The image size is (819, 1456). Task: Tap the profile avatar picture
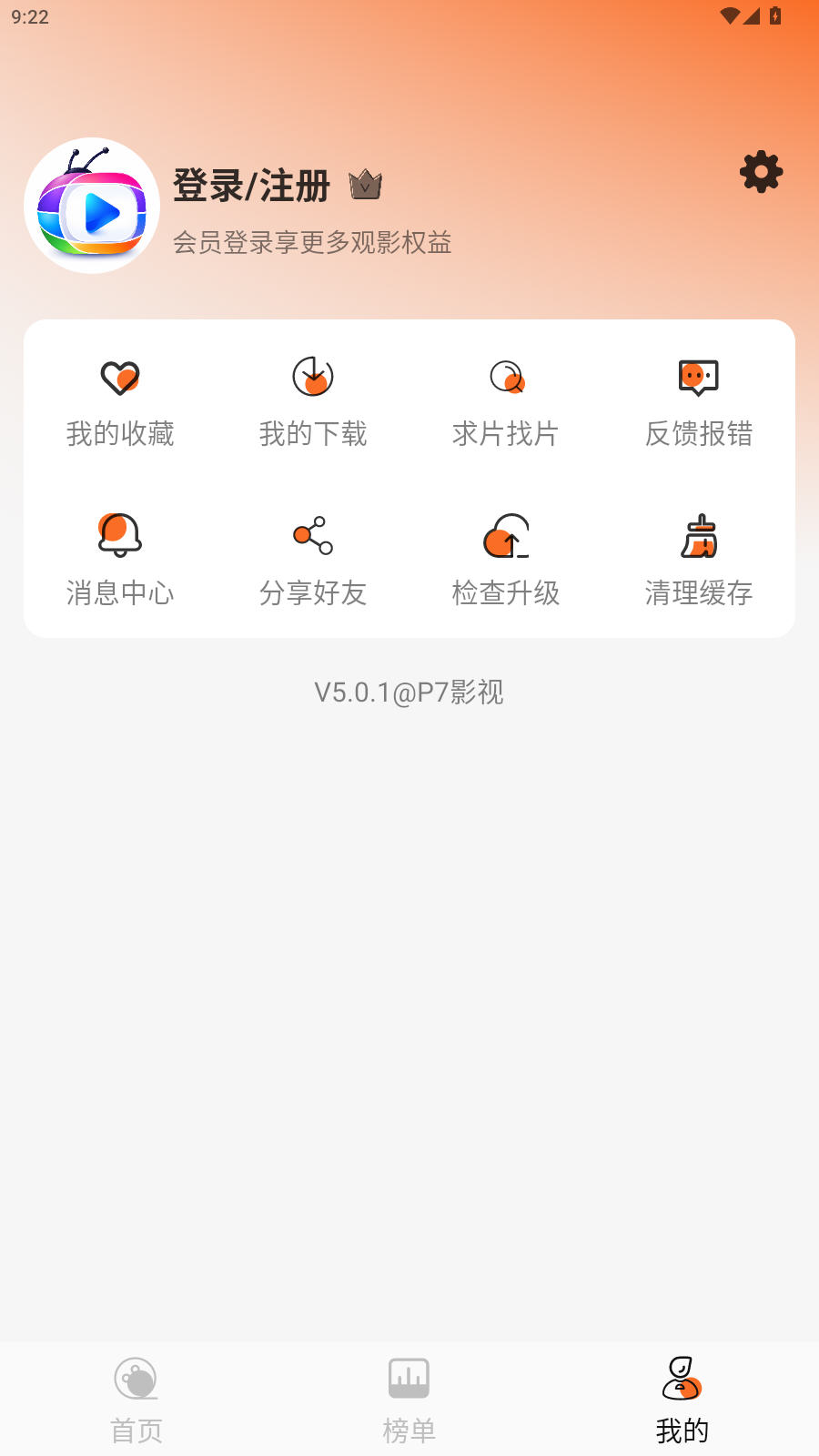coord(92,207)
